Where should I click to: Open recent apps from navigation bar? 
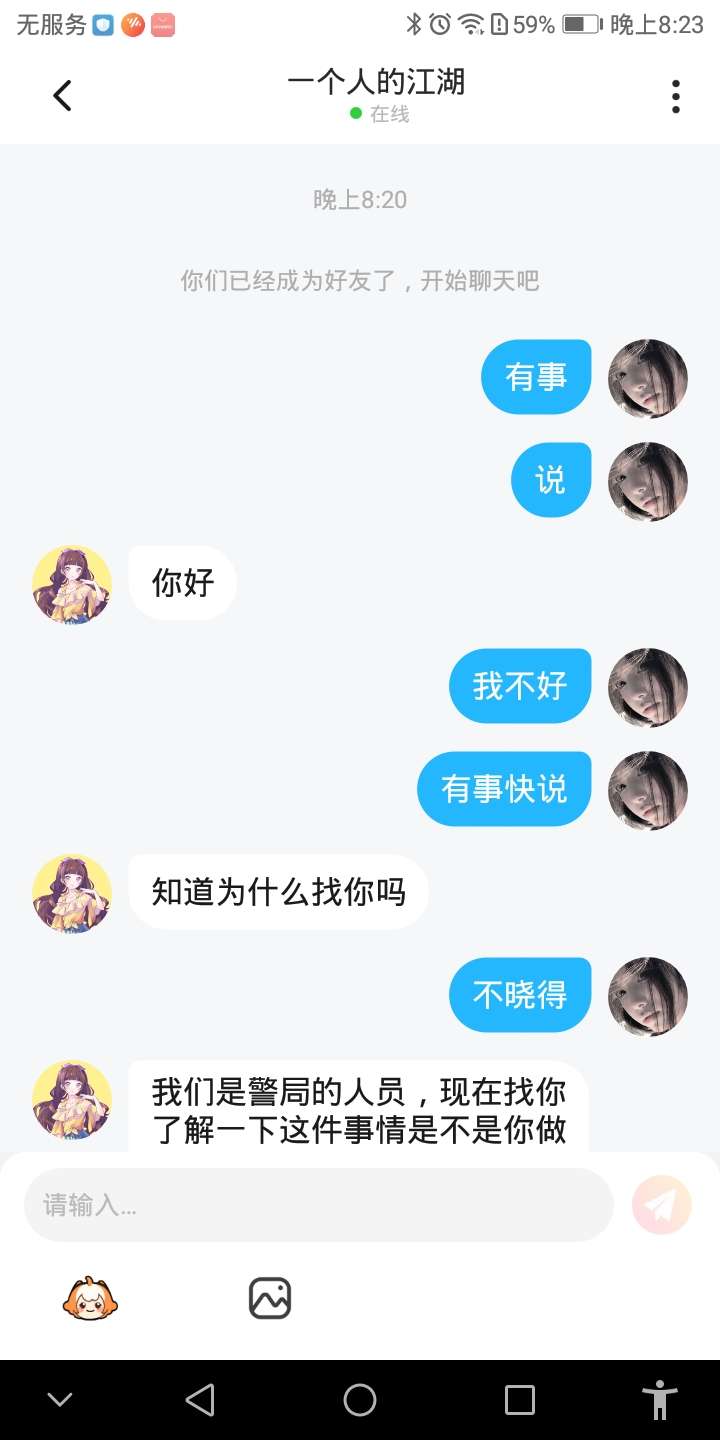point(520,1400)
